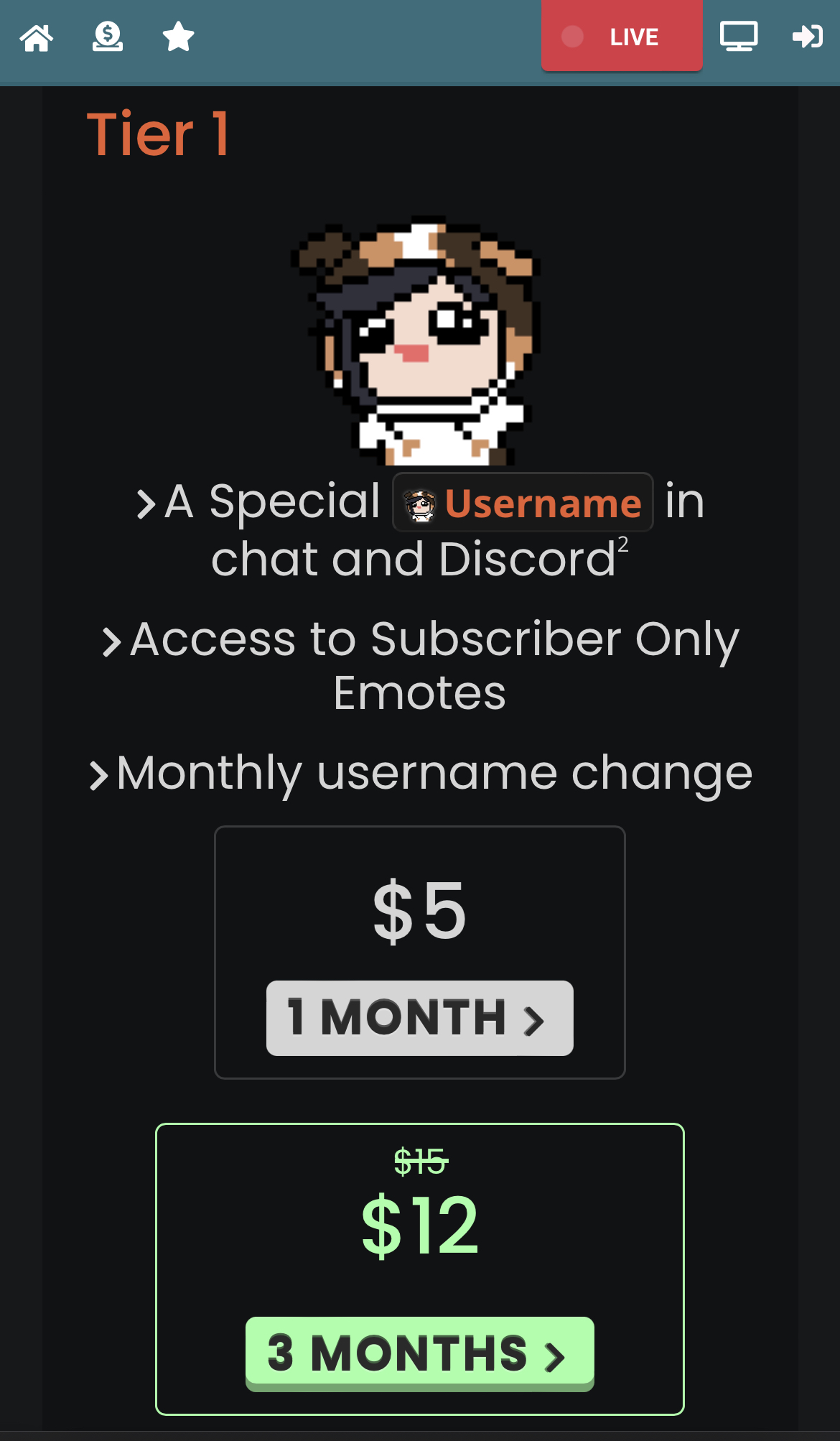This screenshot has height=1441, width=840.
Task: Select the 3 MONTHS plan for $12
Action: pos(419,1353)
